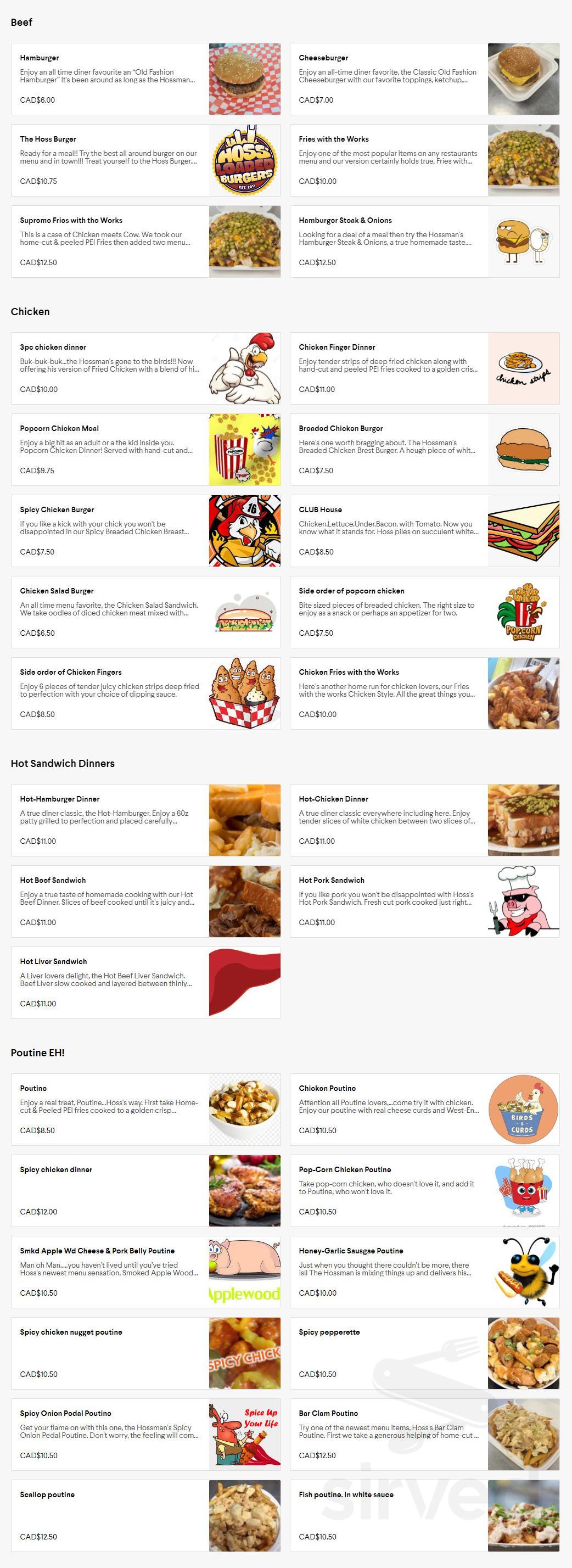Screen dimensions: 572x1568
Task: Select the Hoss Loaded Burgers logo icon
Action: click(x=245, y=160)
